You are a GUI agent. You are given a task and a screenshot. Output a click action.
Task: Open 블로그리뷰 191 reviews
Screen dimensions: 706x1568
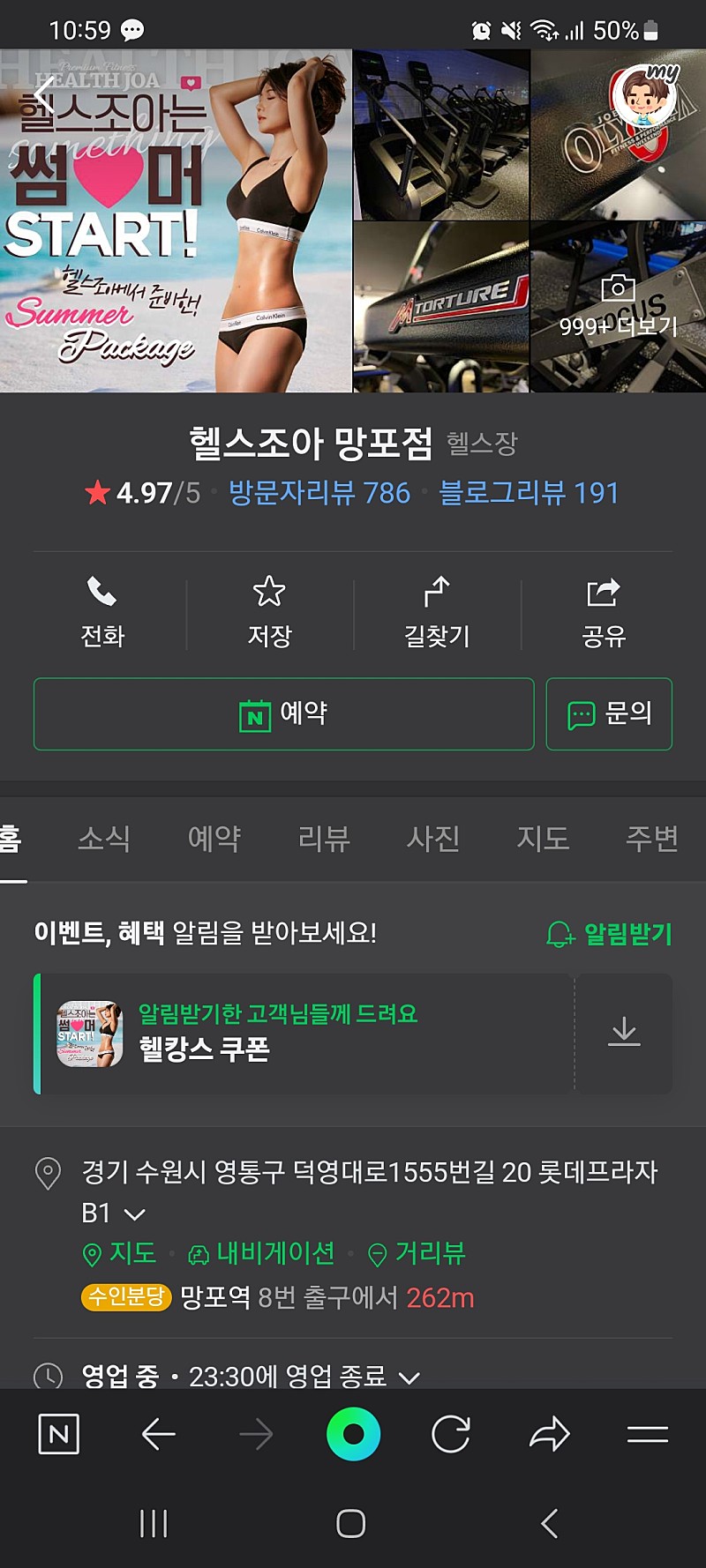point(529,492)
